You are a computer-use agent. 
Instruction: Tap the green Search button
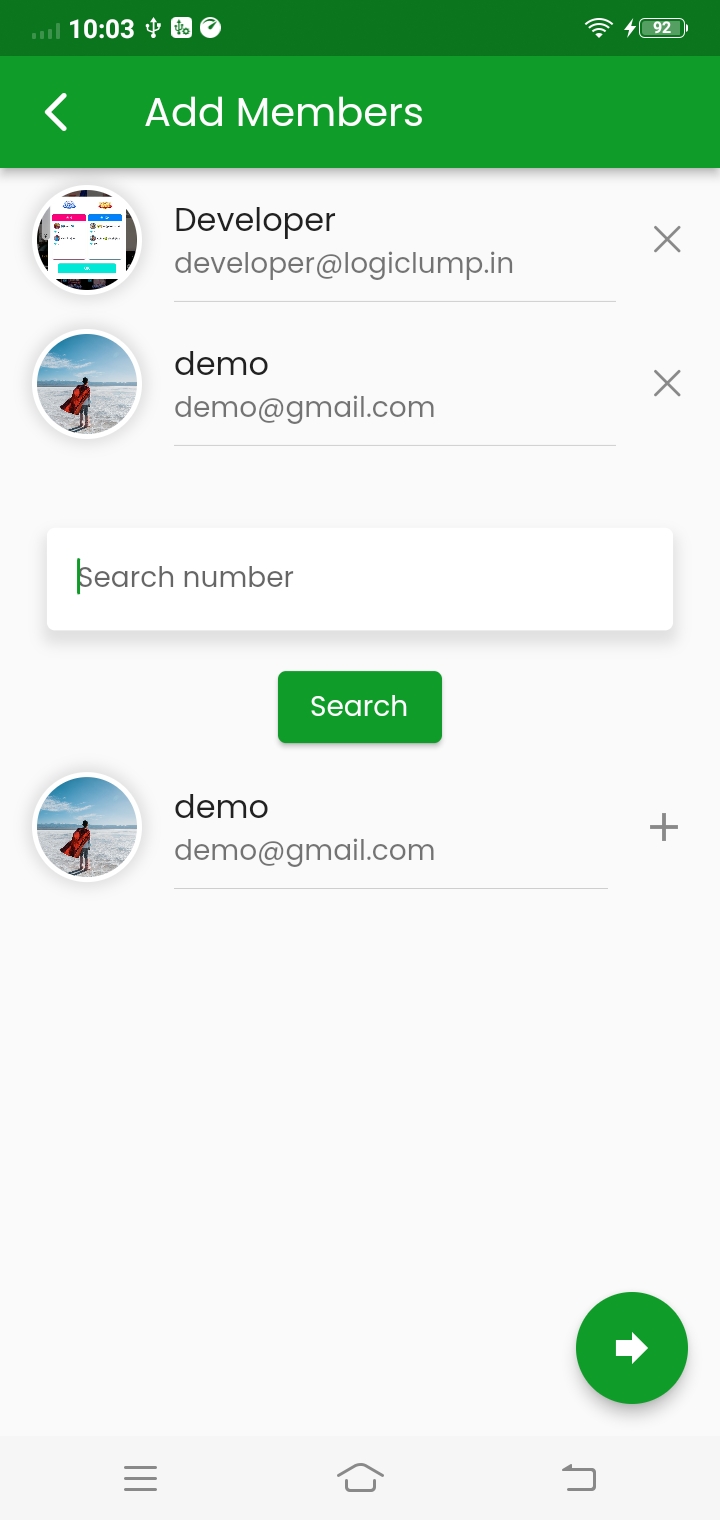(x=359, y=707)
